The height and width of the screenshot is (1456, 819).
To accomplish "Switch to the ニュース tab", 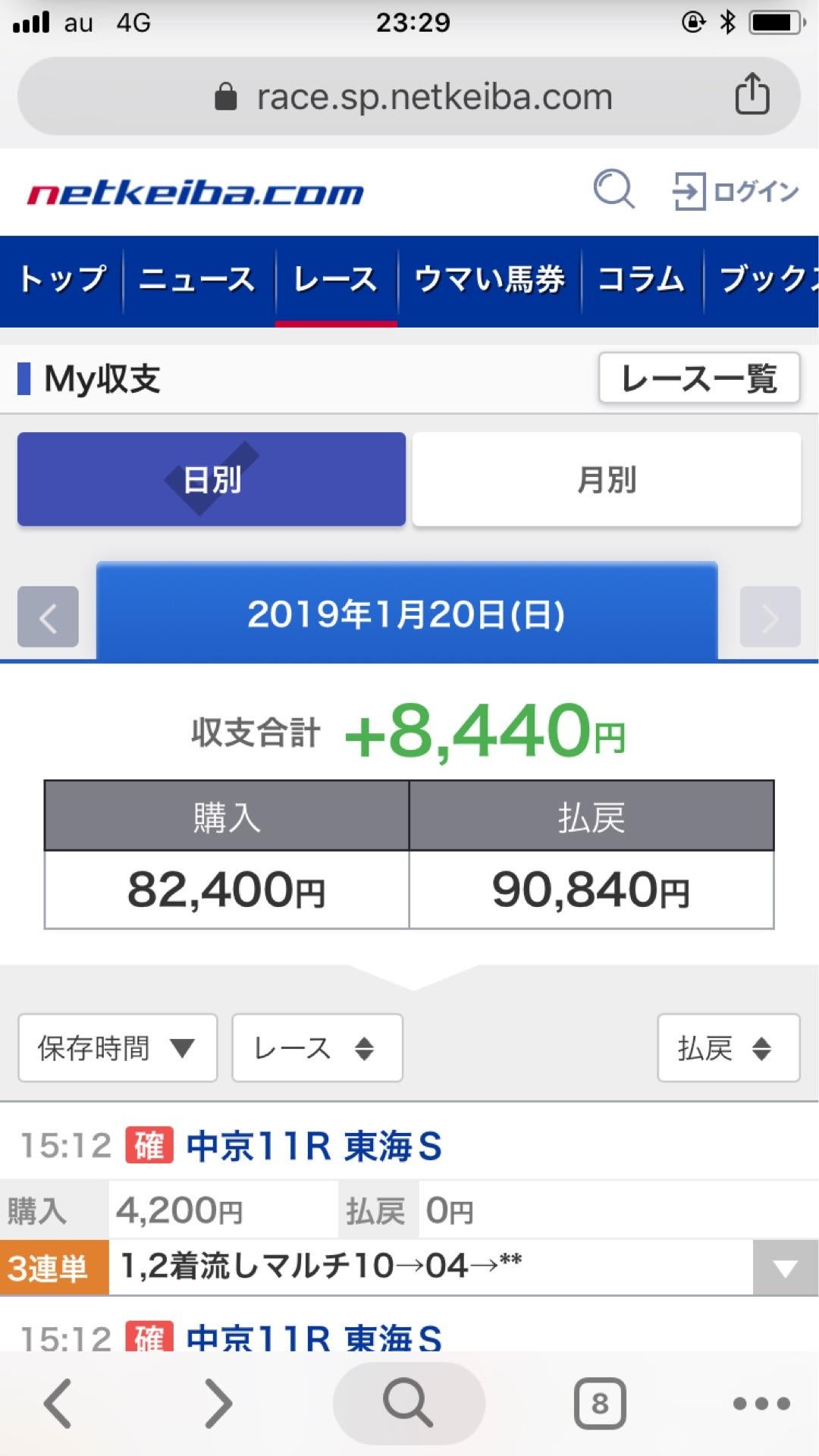I will tap(197, 280).
